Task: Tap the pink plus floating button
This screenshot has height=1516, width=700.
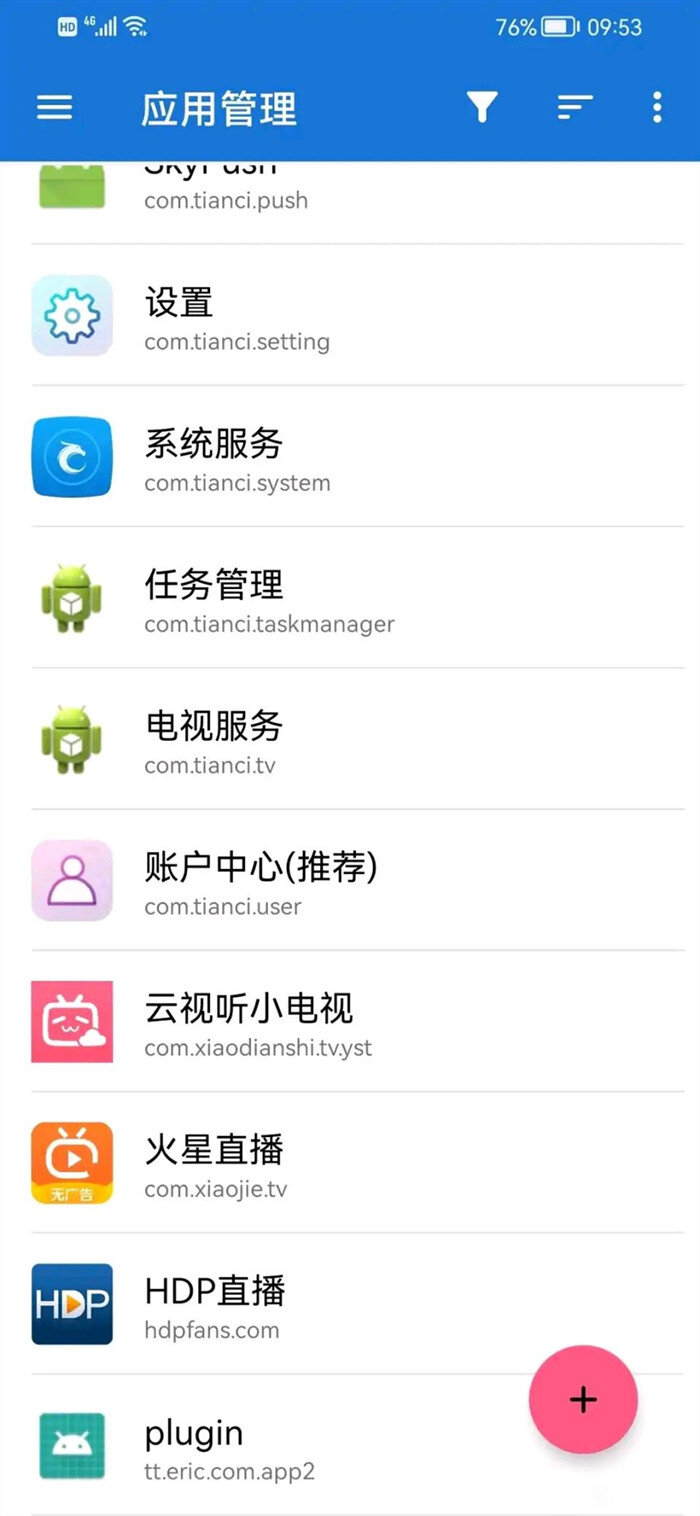Action: coord(583,1399)
